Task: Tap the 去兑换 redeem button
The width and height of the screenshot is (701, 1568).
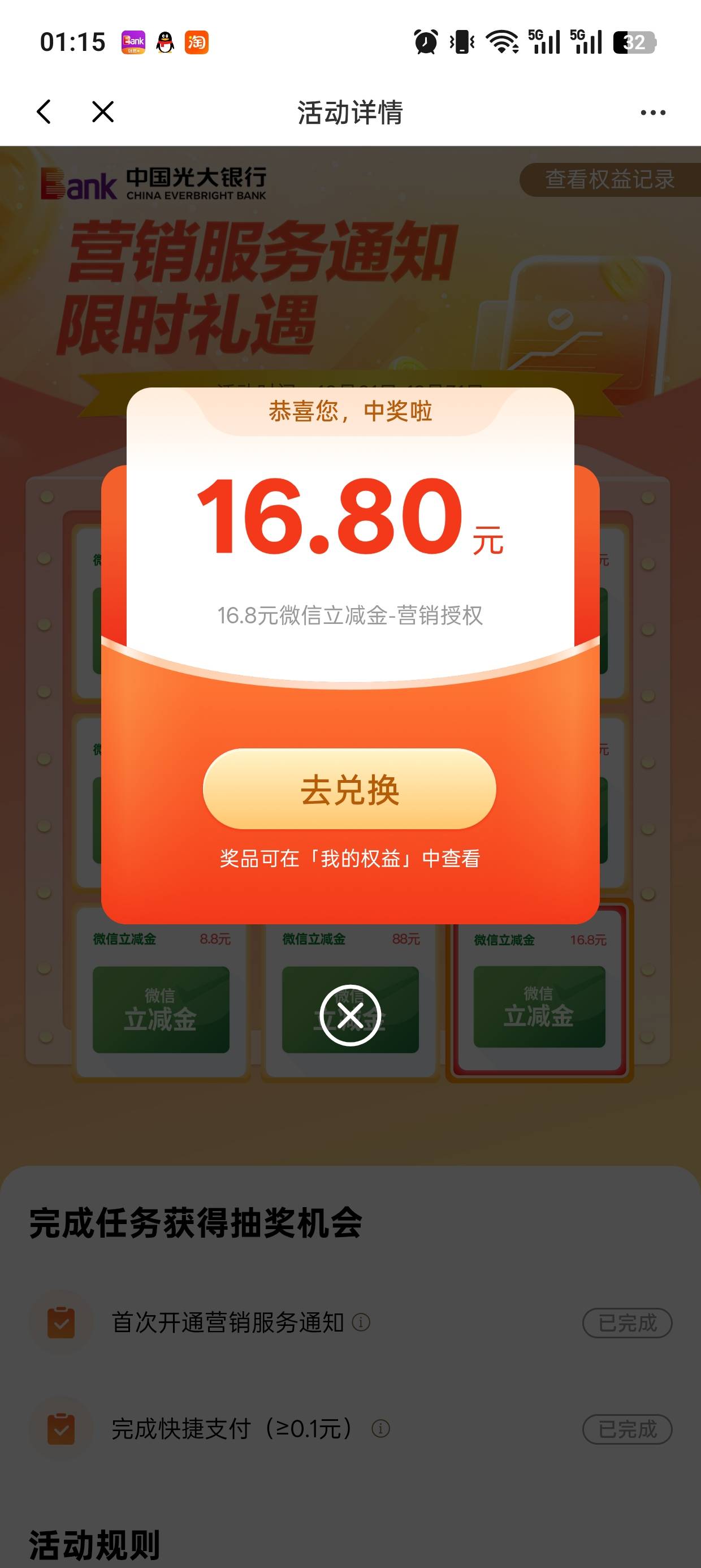Action: point(349,789)
